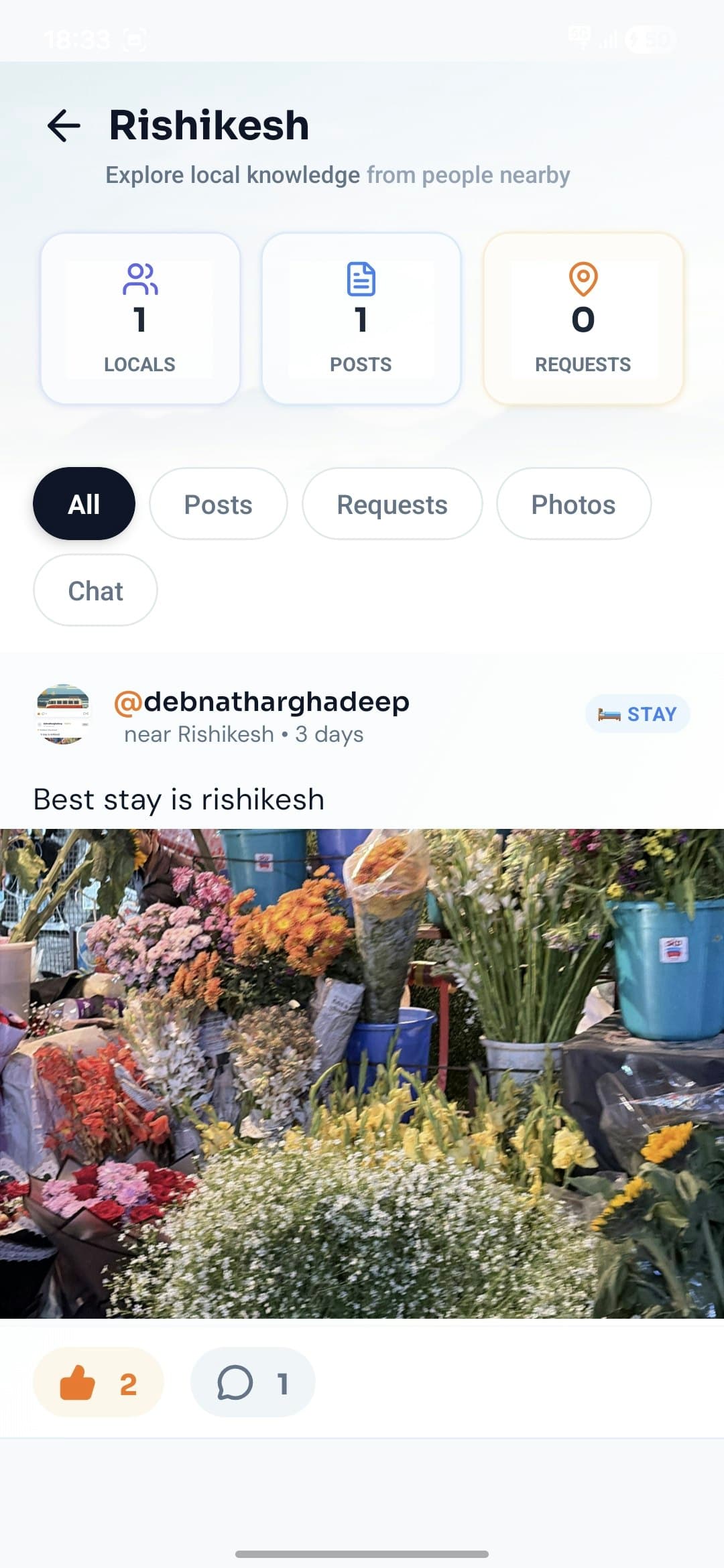
Task: Select the orange location pin Requests icon
Action: (583, 277)
